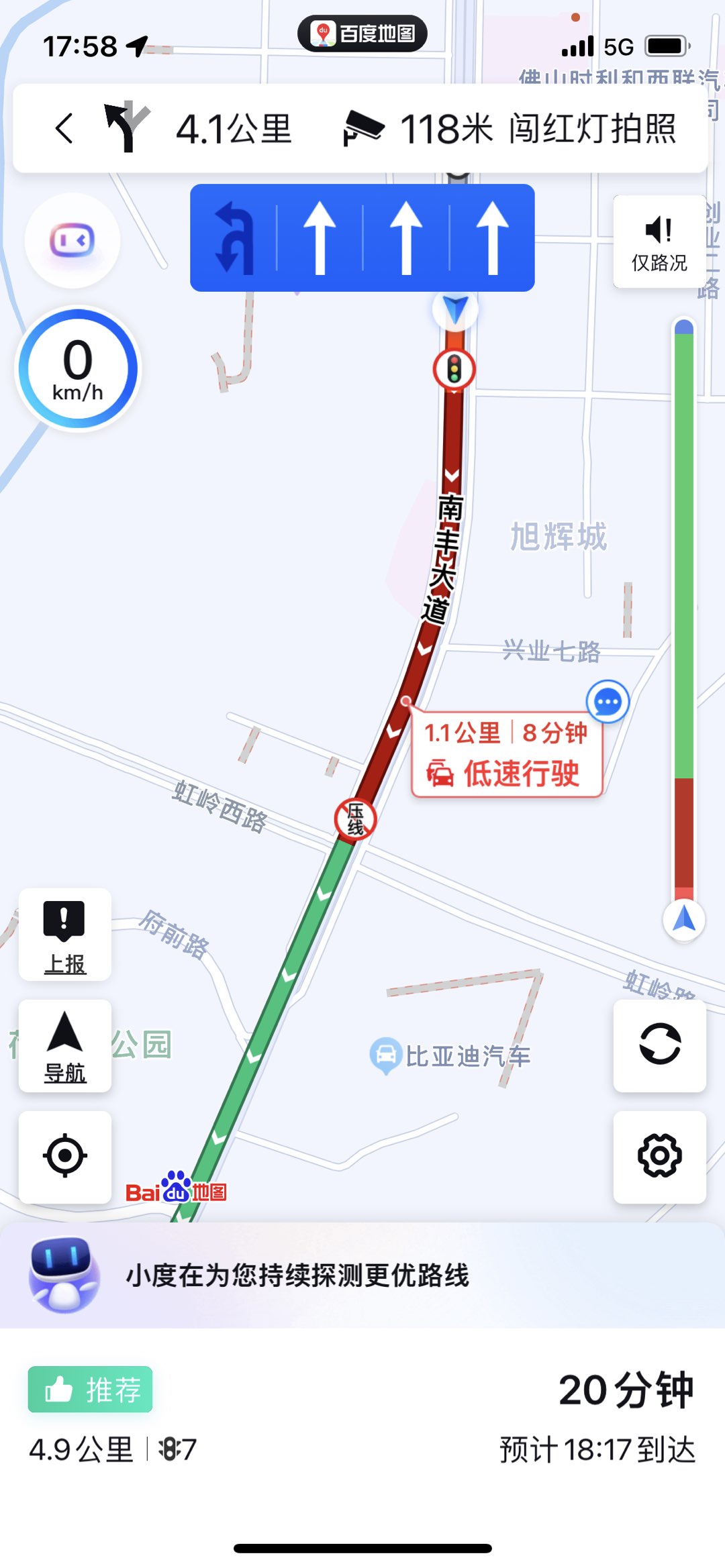Start navigation with 导航 button
This screenshot has width=725, height=1568.
tap(65, 1046)
